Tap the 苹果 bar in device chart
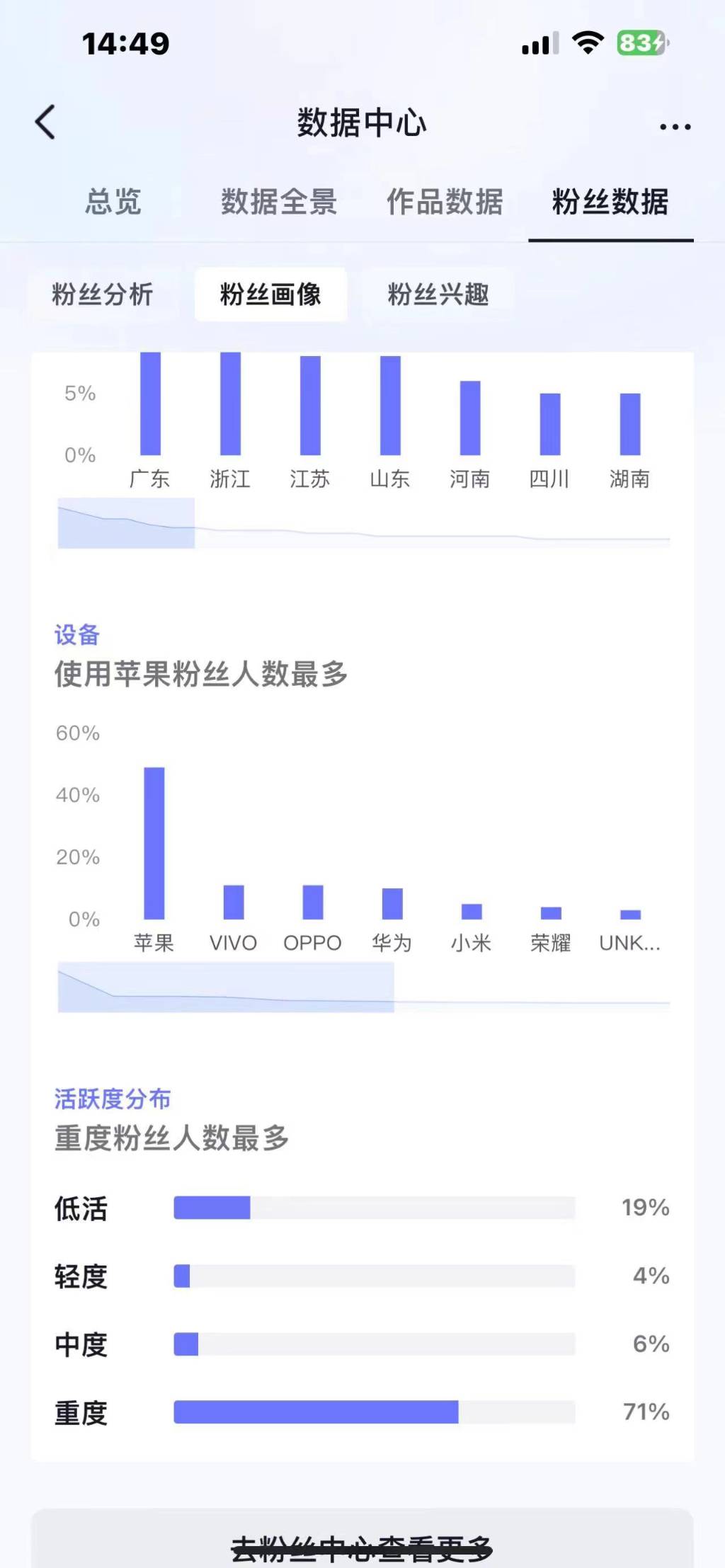 click(x=154, y=843)
